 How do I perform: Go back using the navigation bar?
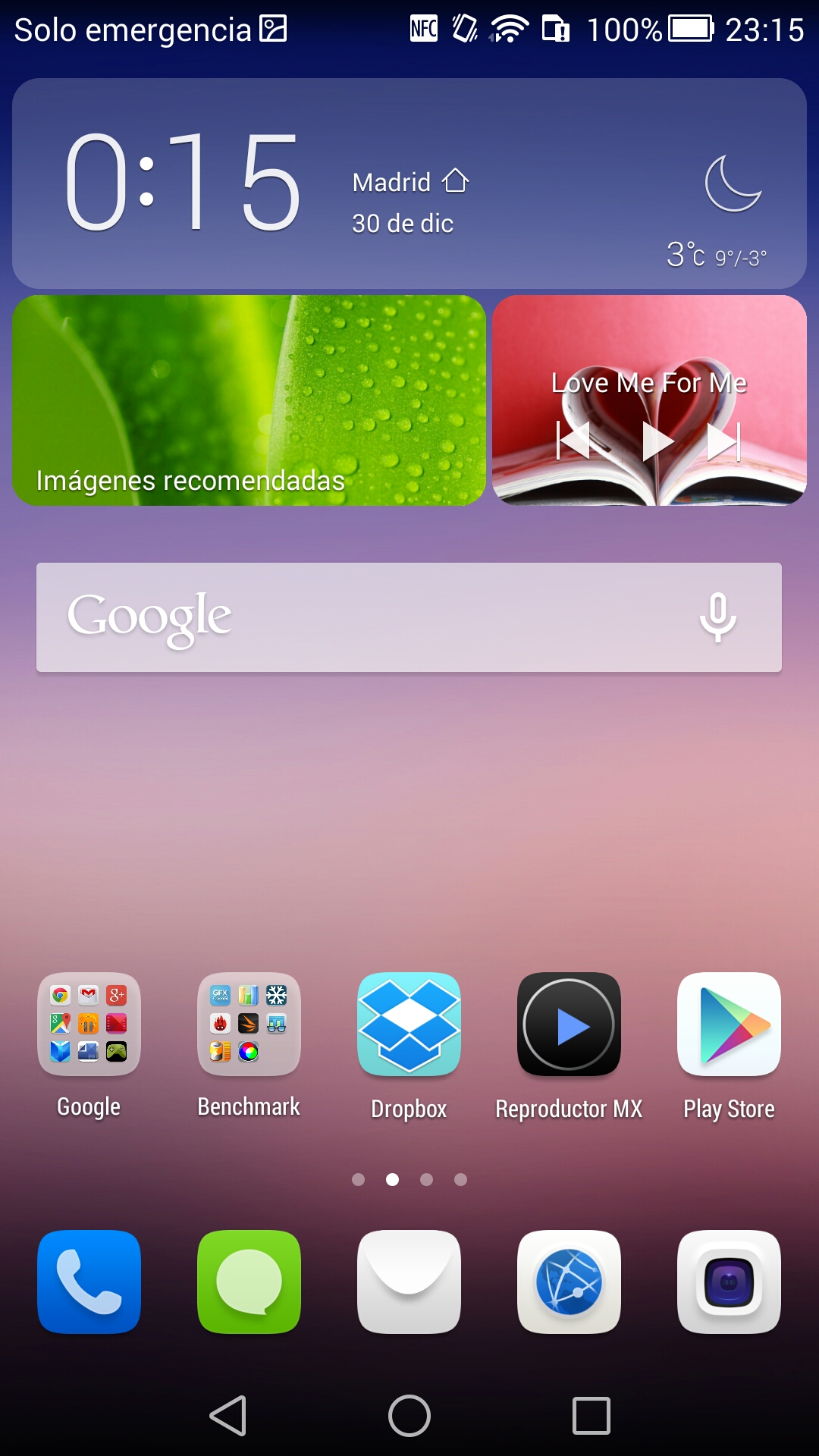(228, 1416)
